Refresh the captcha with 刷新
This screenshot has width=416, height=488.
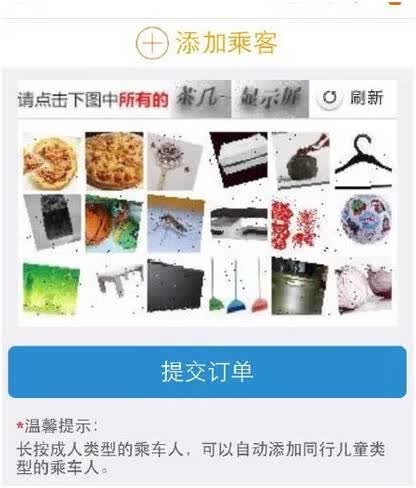(353, 98)
